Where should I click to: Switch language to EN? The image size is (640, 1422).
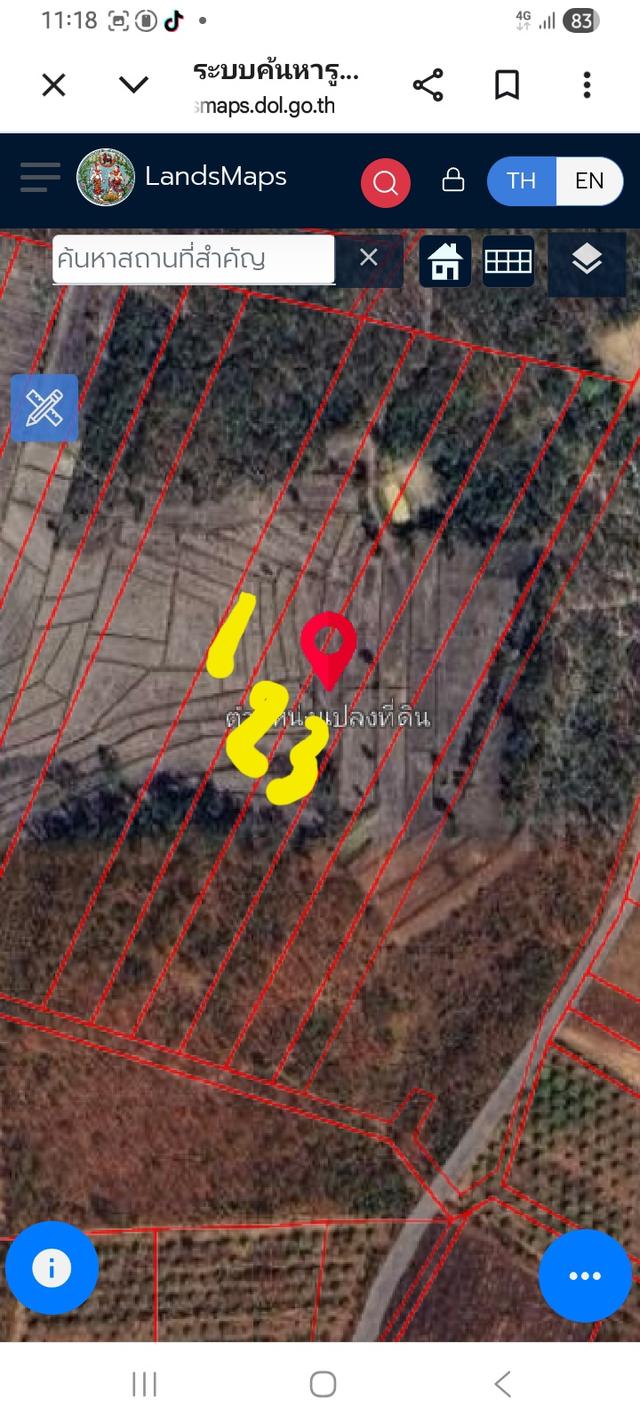point(589,181)
